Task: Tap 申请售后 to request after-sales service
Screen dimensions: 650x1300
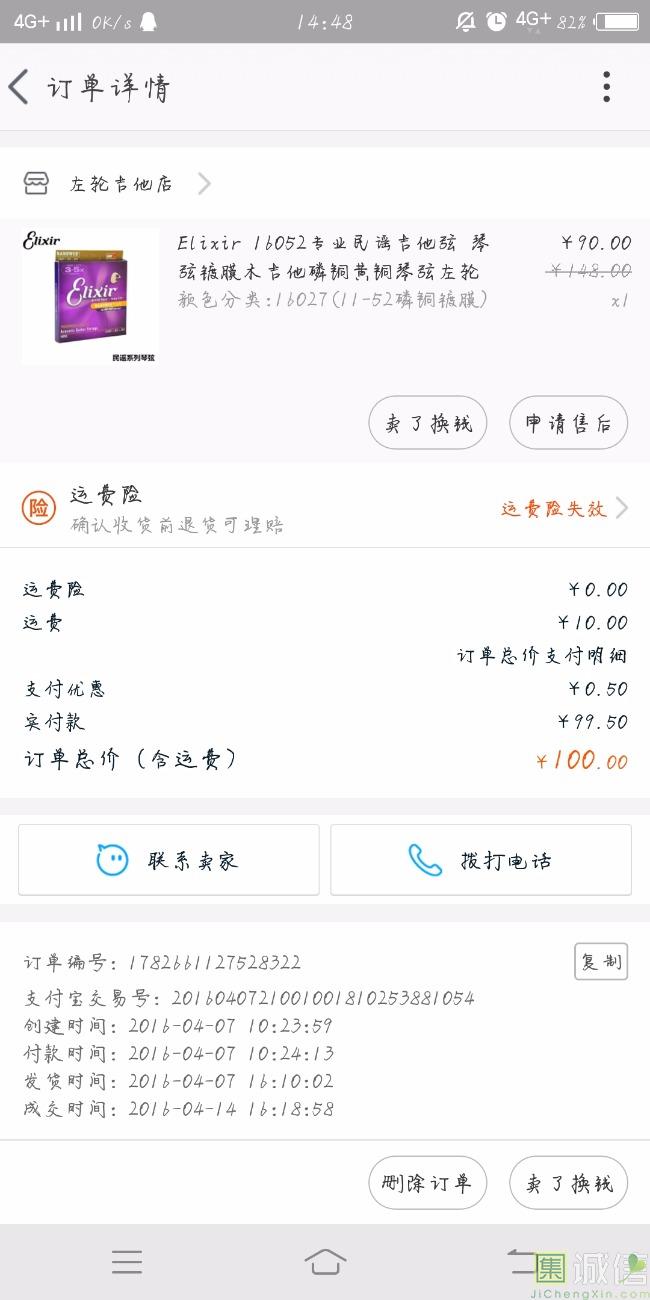Action: [x=568, y=423]
